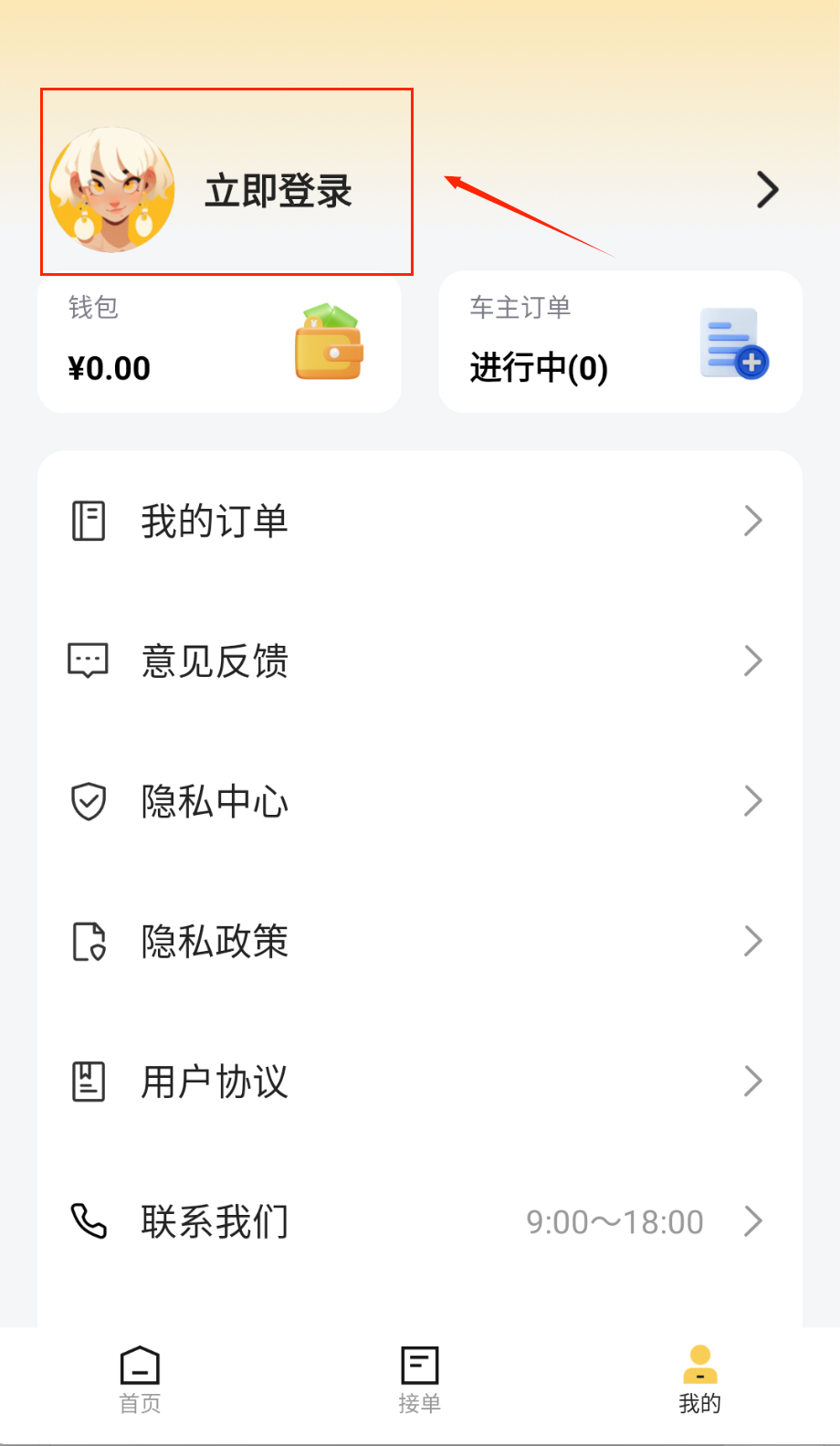Screen dimensions: 840x1446
Task: Switch to the 首页 tab
Action: [x=141, y=1380]
